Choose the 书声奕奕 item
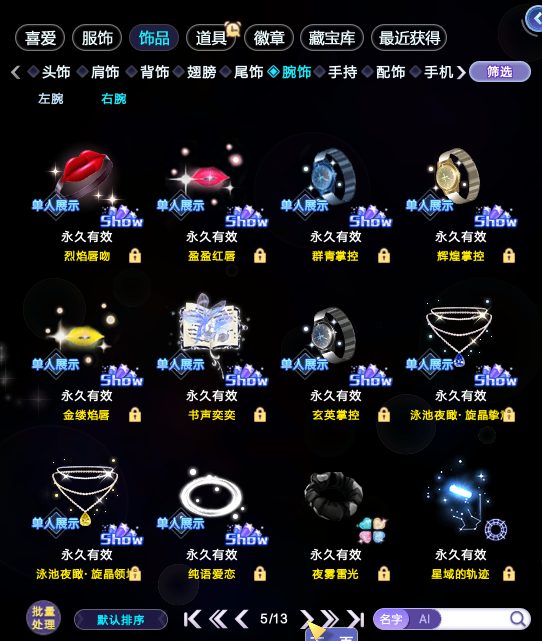Viewport: 542px width, 641px height. point(212,360)
